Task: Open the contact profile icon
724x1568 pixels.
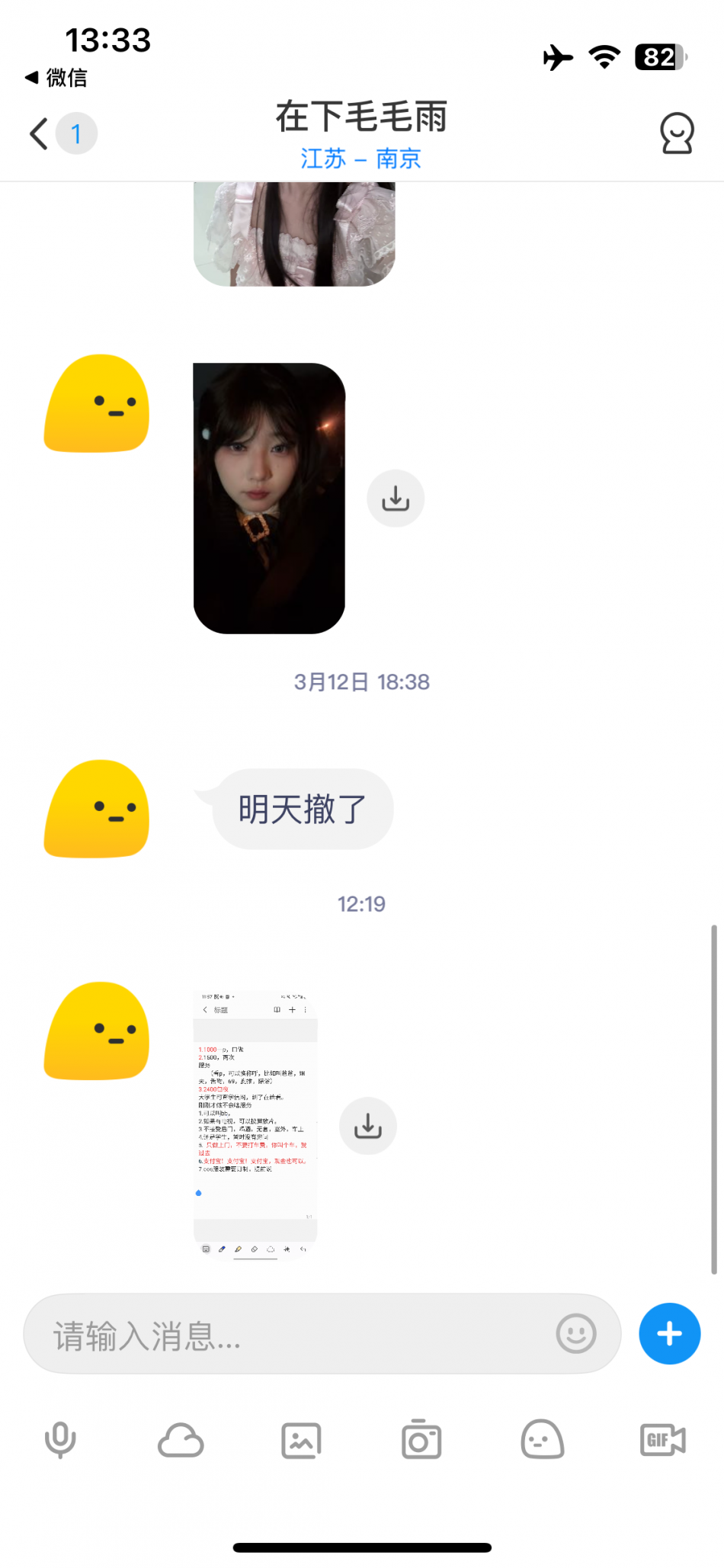Action: point(676,134)
